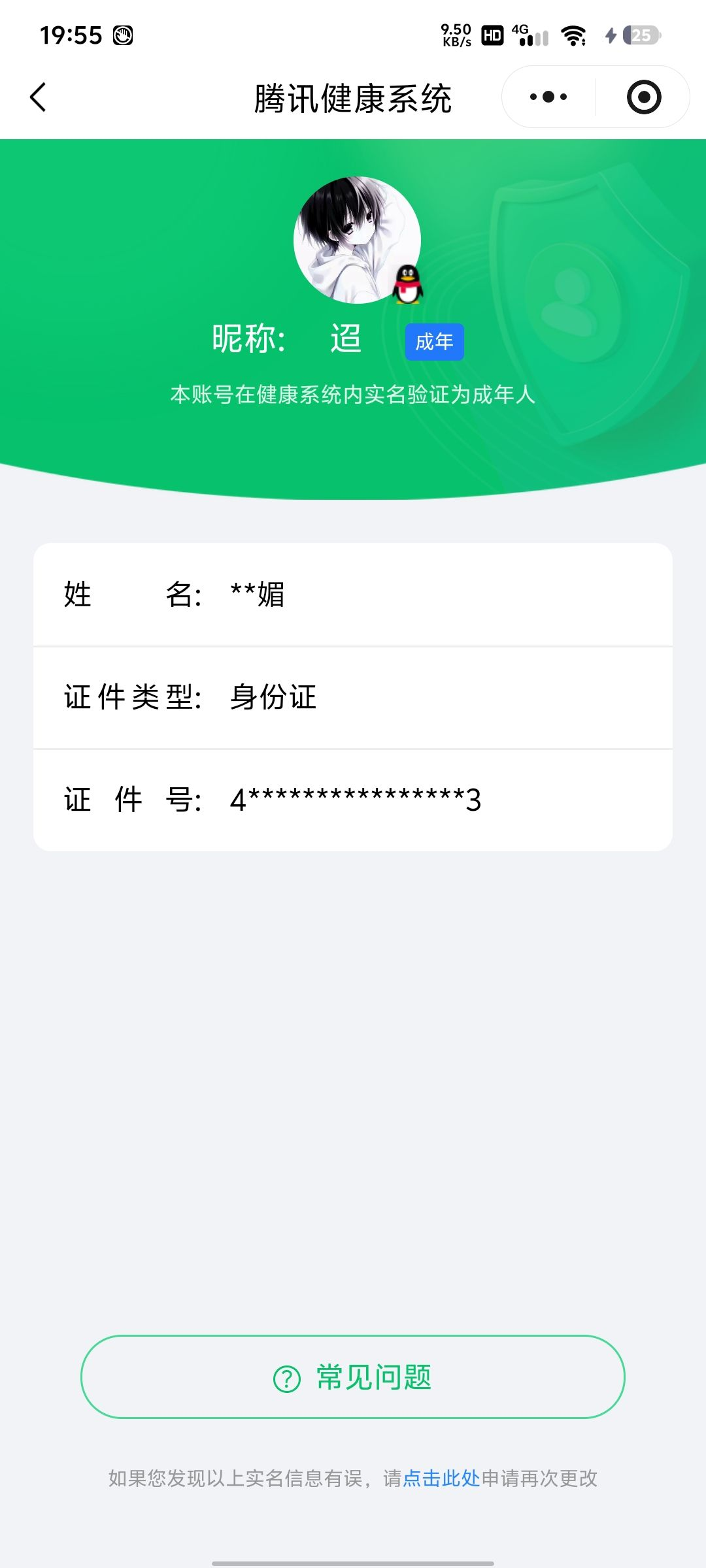Tap the HD indicator in status bar

[x=490, y=36]
